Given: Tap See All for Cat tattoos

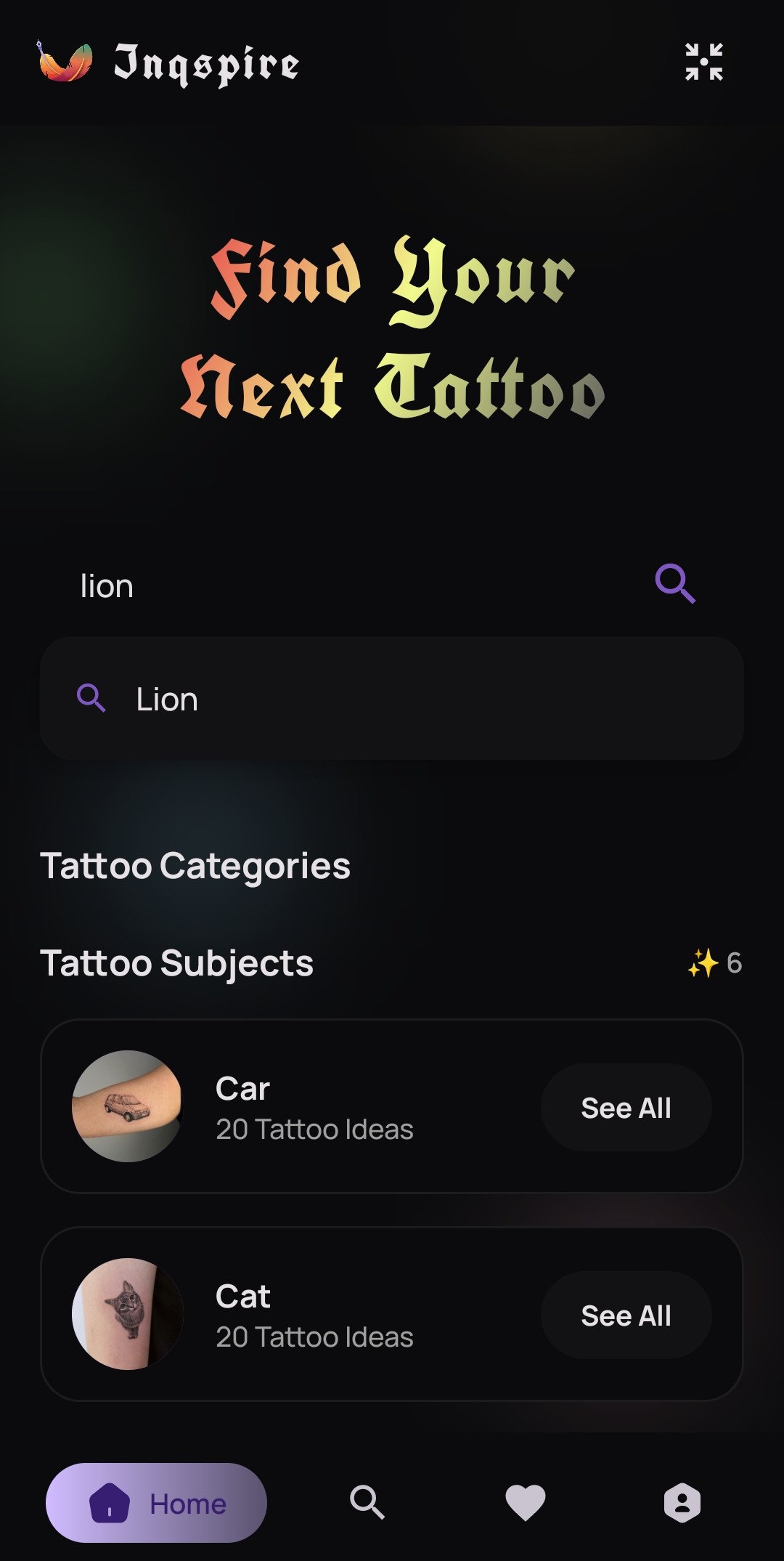Looking at the screenshot, I should tap(626, 1315).
